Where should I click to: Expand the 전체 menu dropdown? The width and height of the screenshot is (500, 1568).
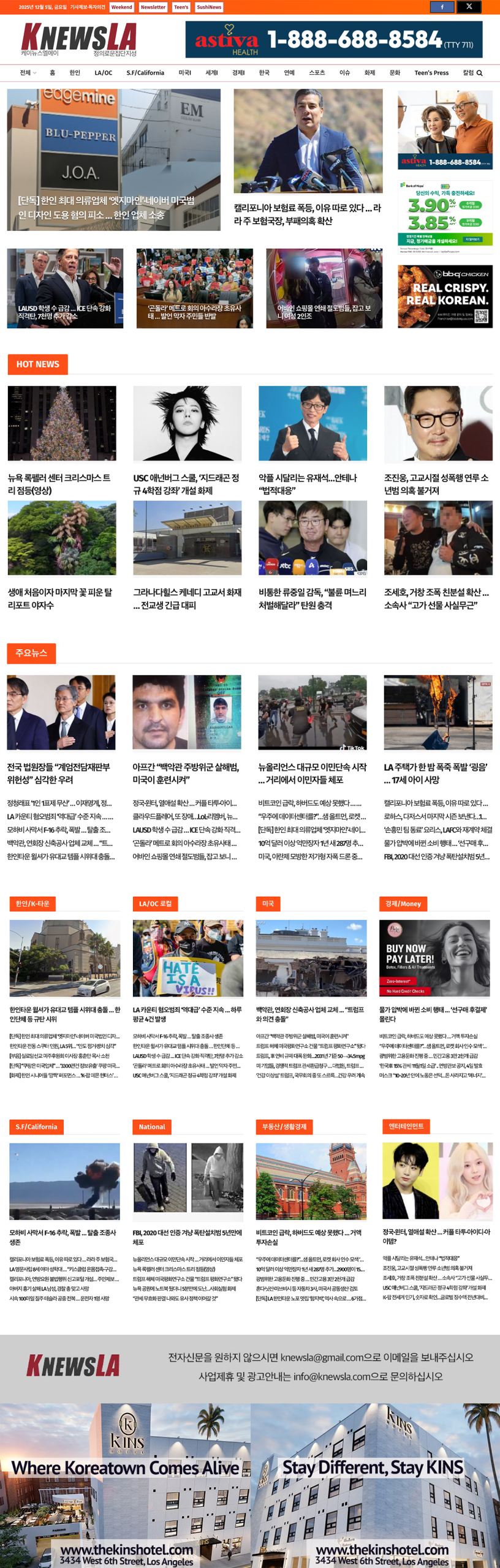28,73
